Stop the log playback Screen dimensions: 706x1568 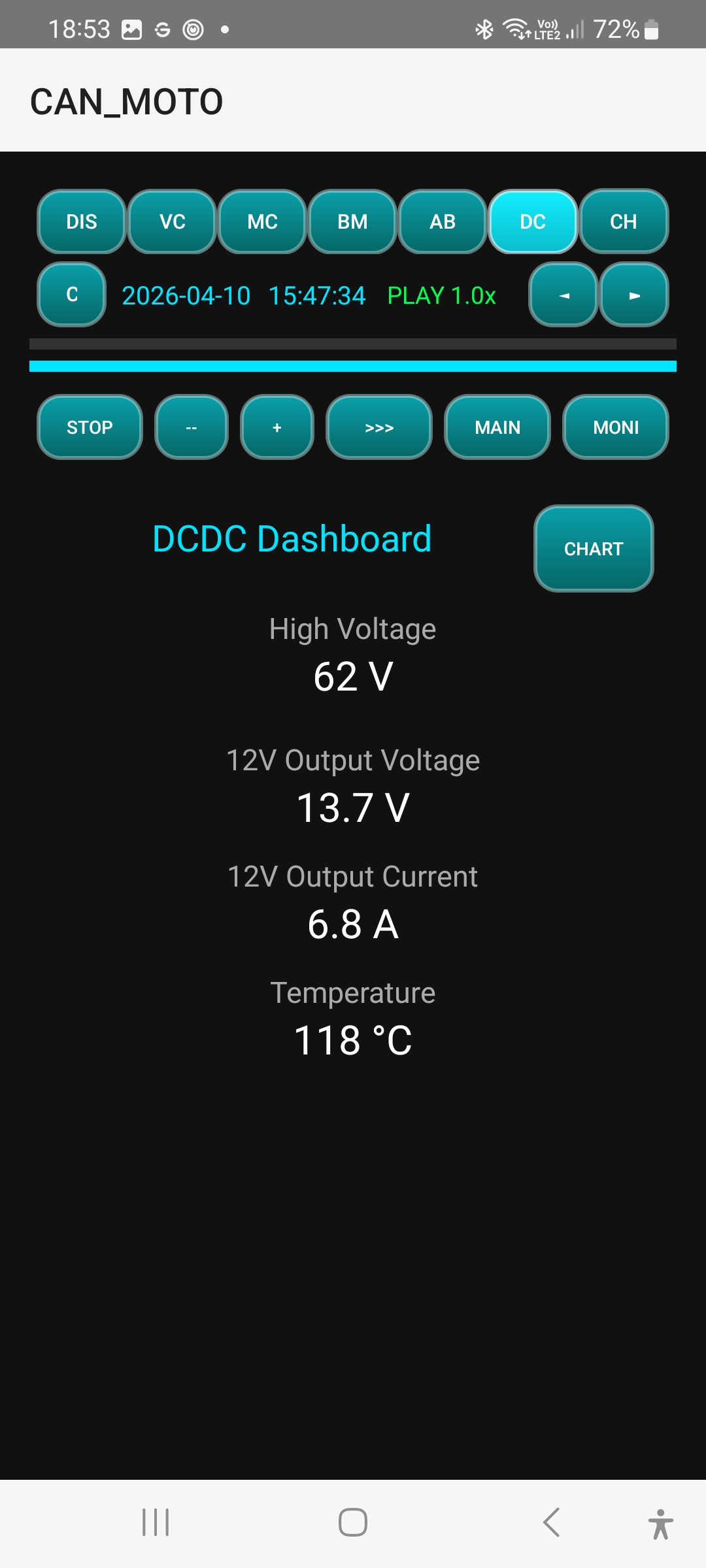(x=90, y=427)
